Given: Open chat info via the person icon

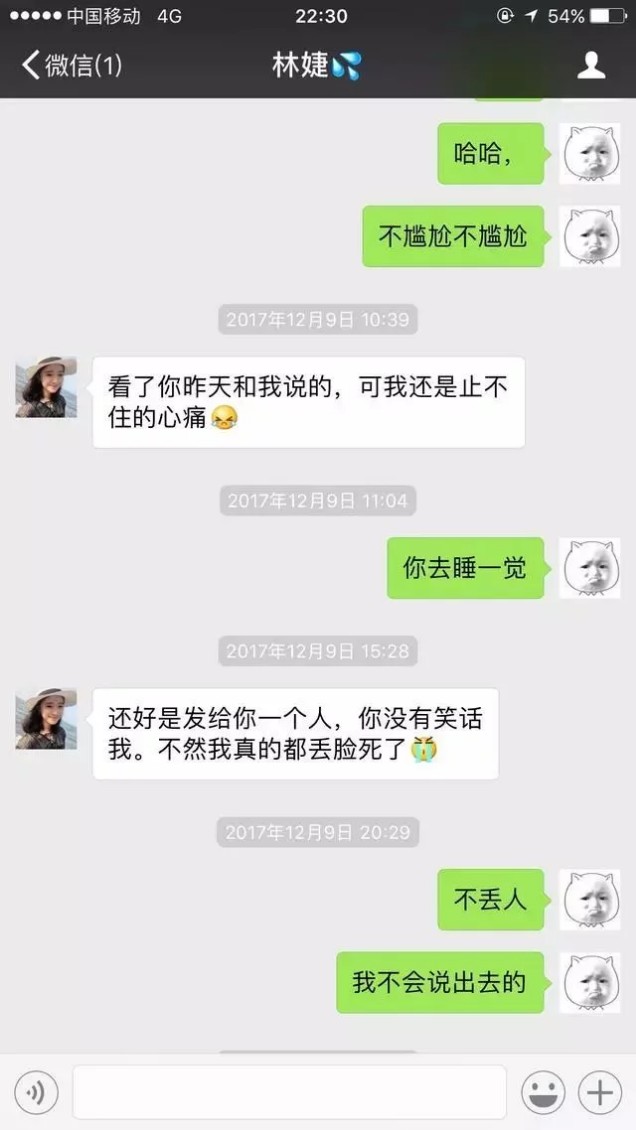Looking at the screenshot, I should coord(592,66).
